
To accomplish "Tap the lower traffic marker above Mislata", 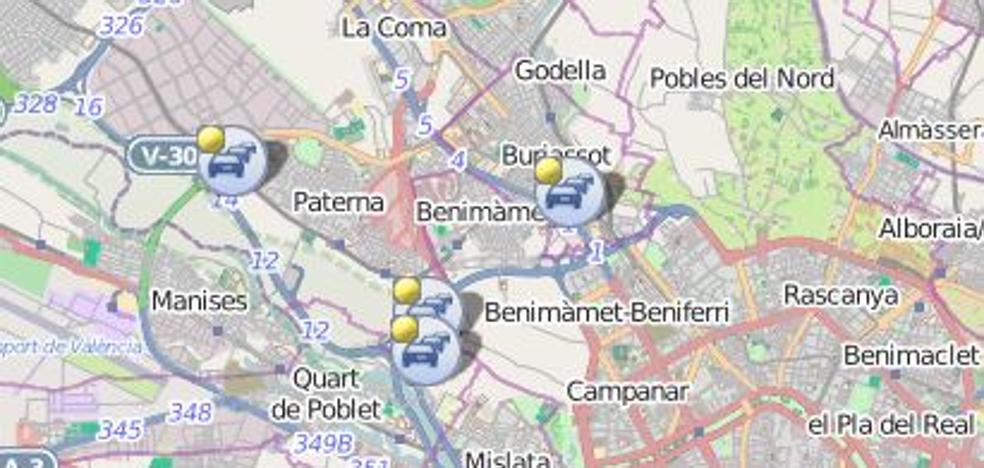I will pos(426,353).
